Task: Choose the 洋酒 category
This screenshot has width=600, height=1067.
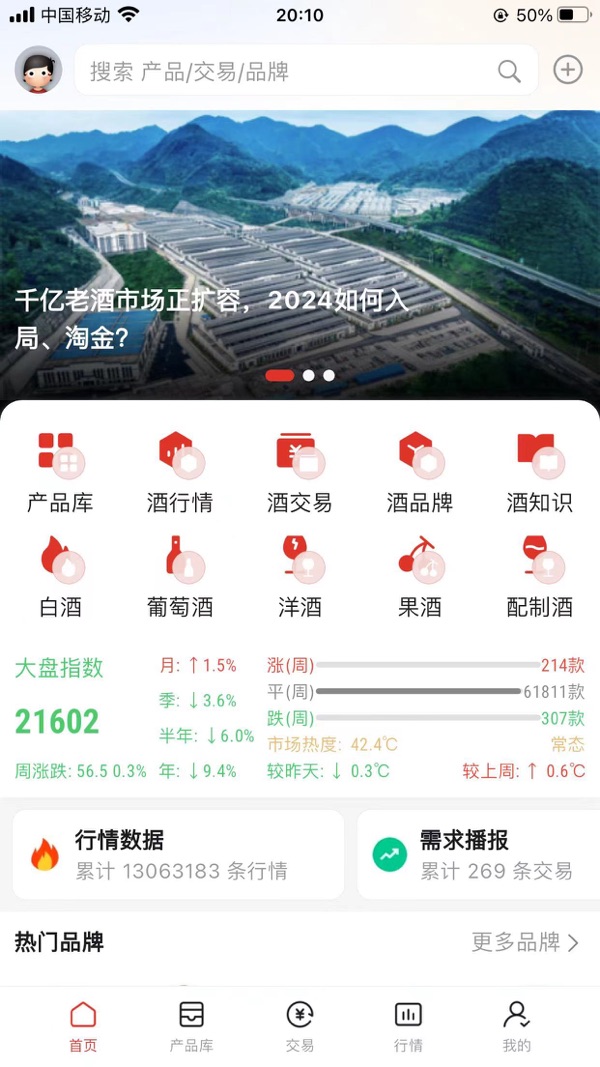Action: point(300,577)
